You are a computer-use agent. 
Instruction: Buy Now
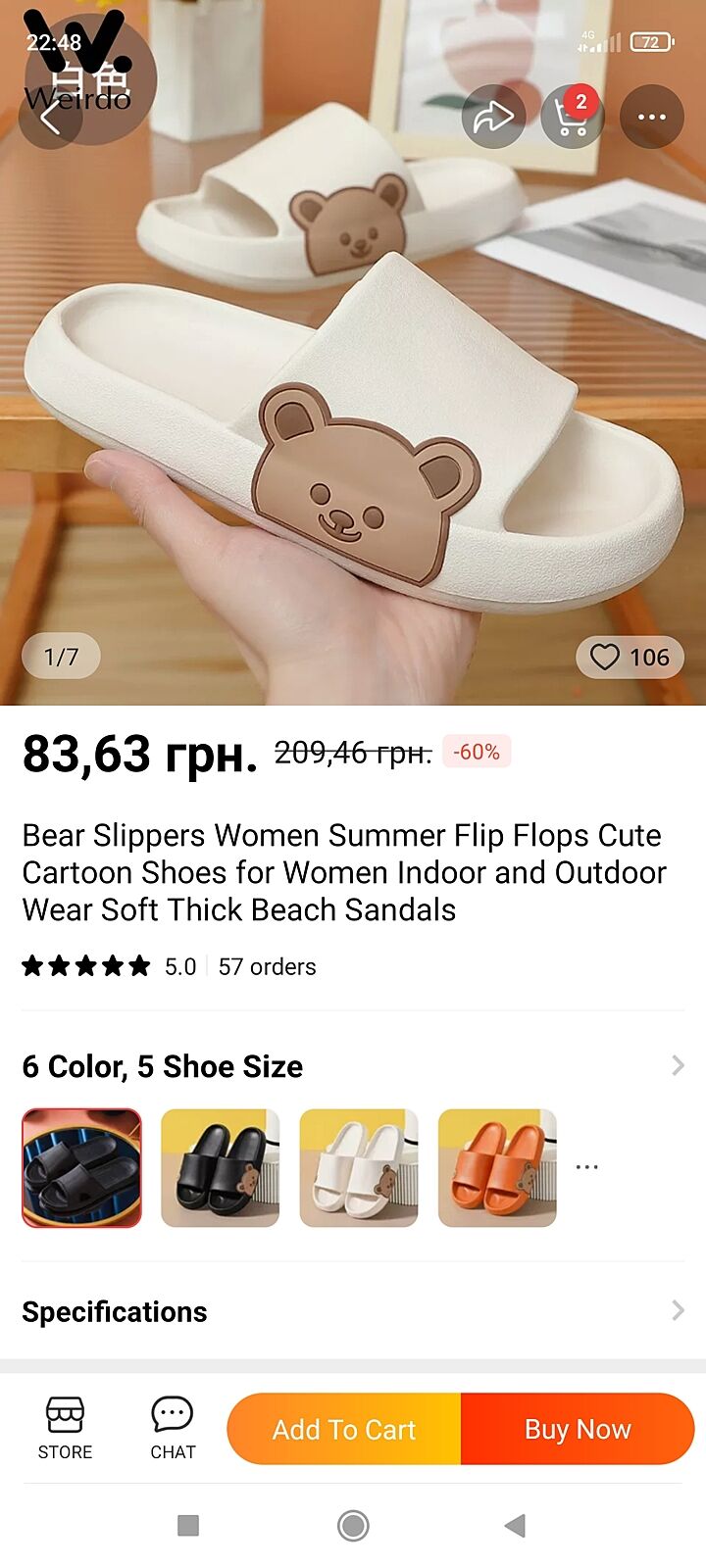[578, 1430]
